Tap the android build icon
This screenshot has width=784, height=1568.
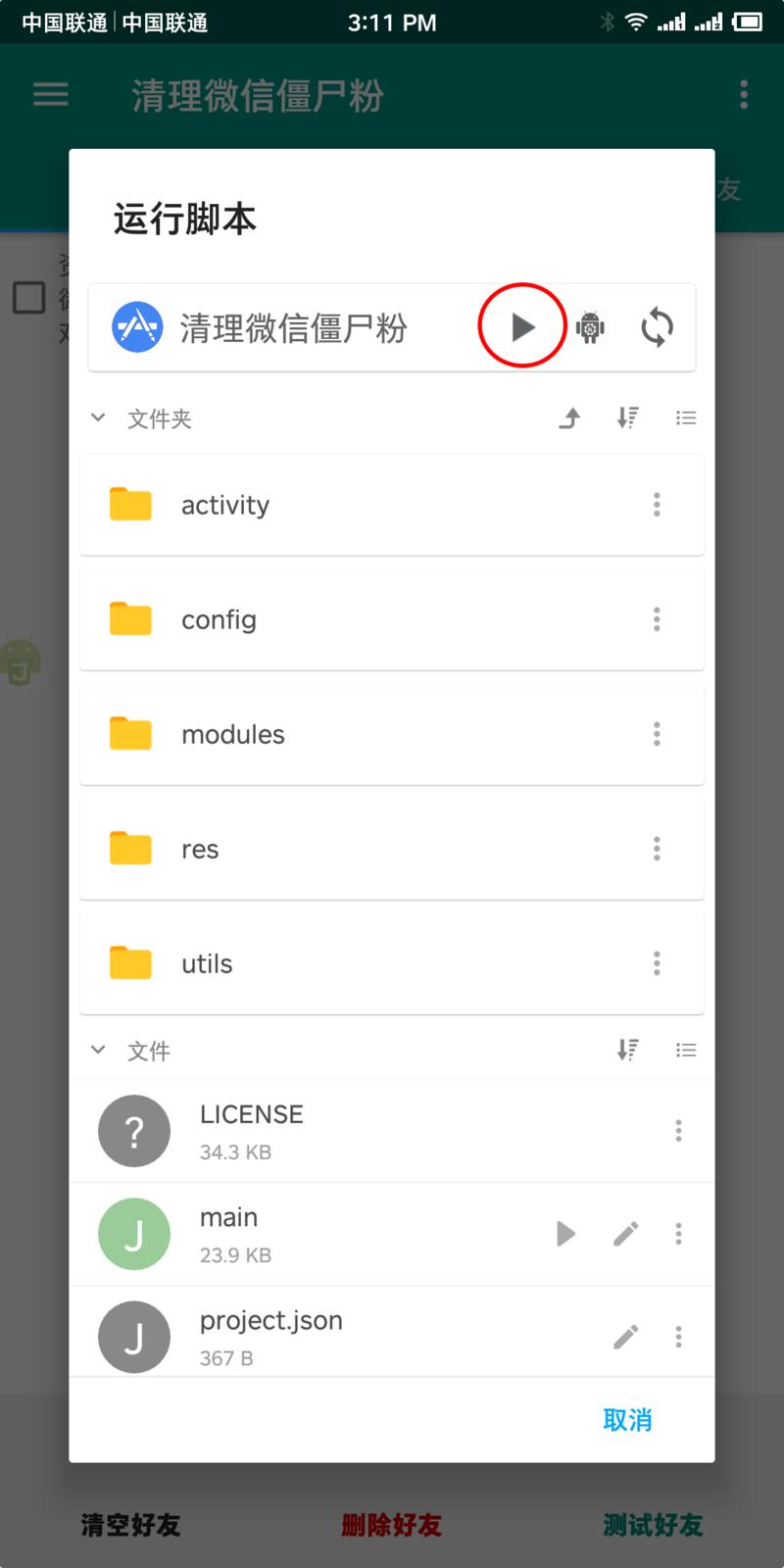point(590,327)
